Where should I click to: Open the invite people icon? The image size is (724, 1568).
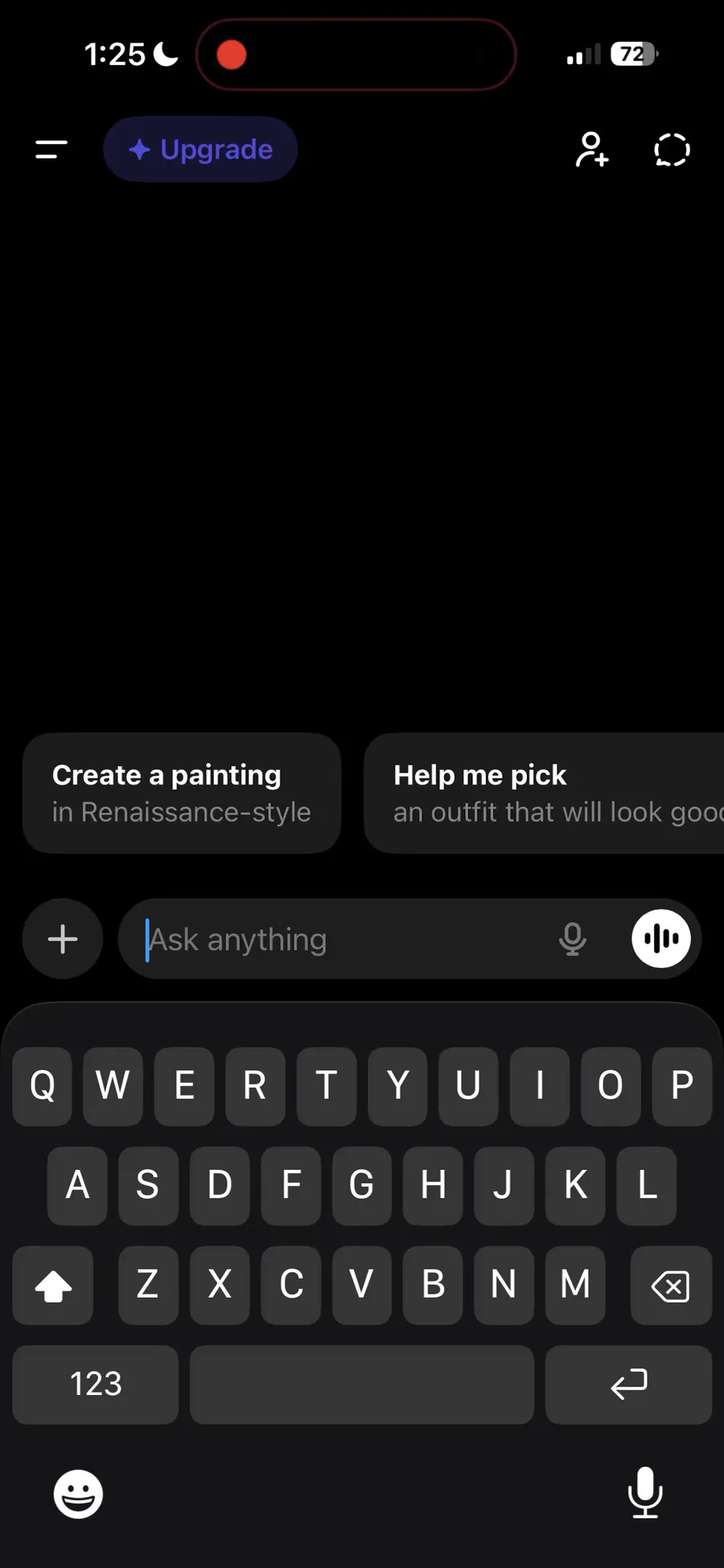click(x=591, y=150)
